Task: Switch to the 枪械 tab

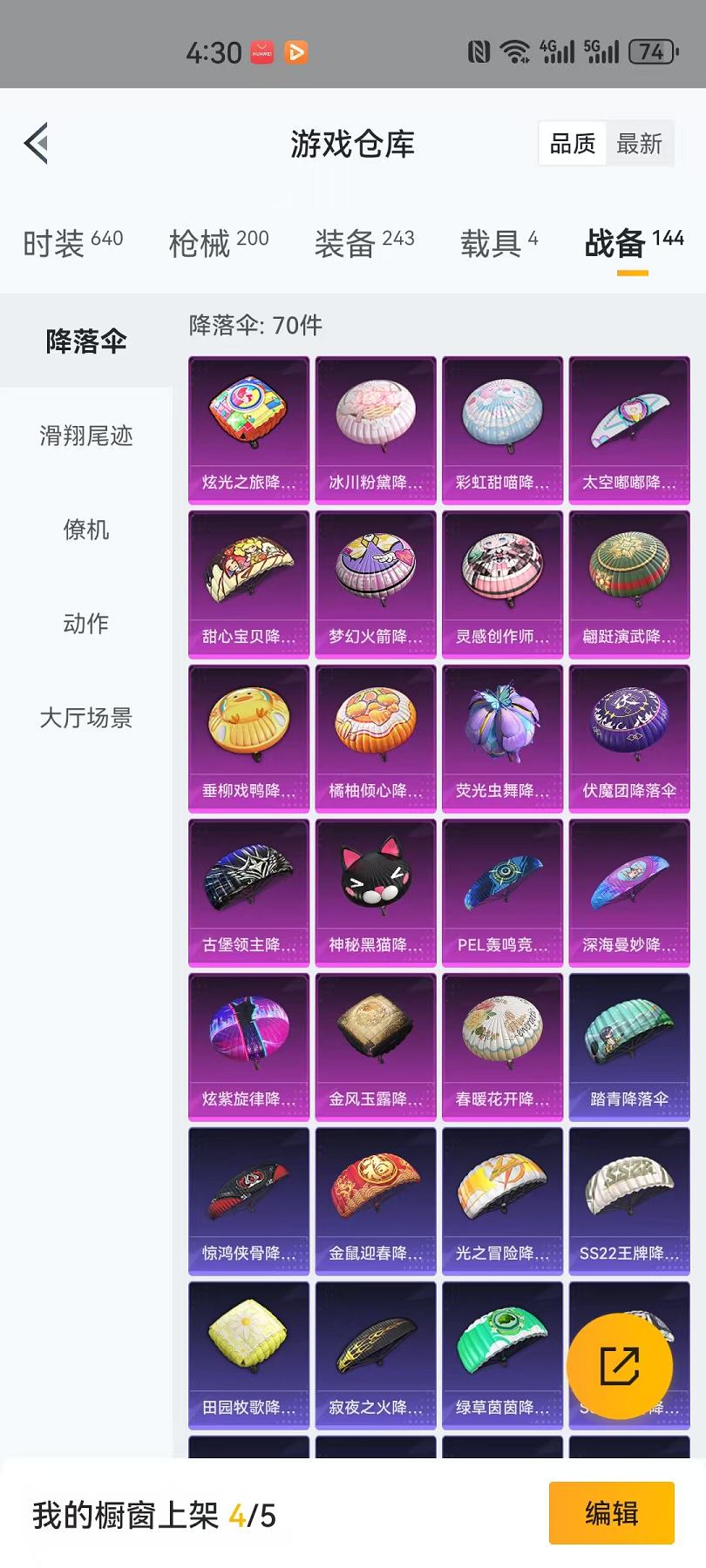Action: pyautogui.click(x=219, y=242)
